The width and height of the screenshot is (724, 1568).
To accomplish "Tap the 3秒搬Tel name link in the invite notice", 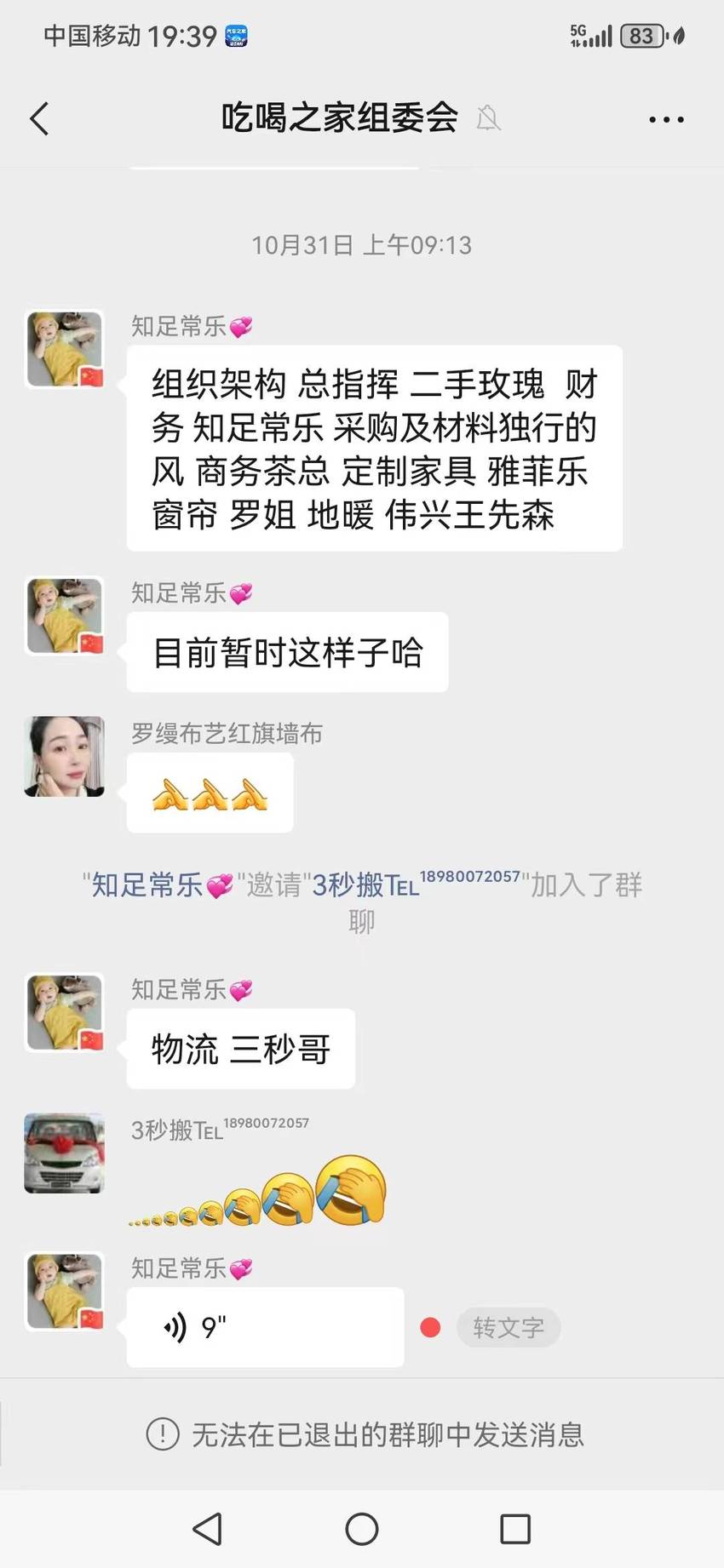I will (416, 884).
